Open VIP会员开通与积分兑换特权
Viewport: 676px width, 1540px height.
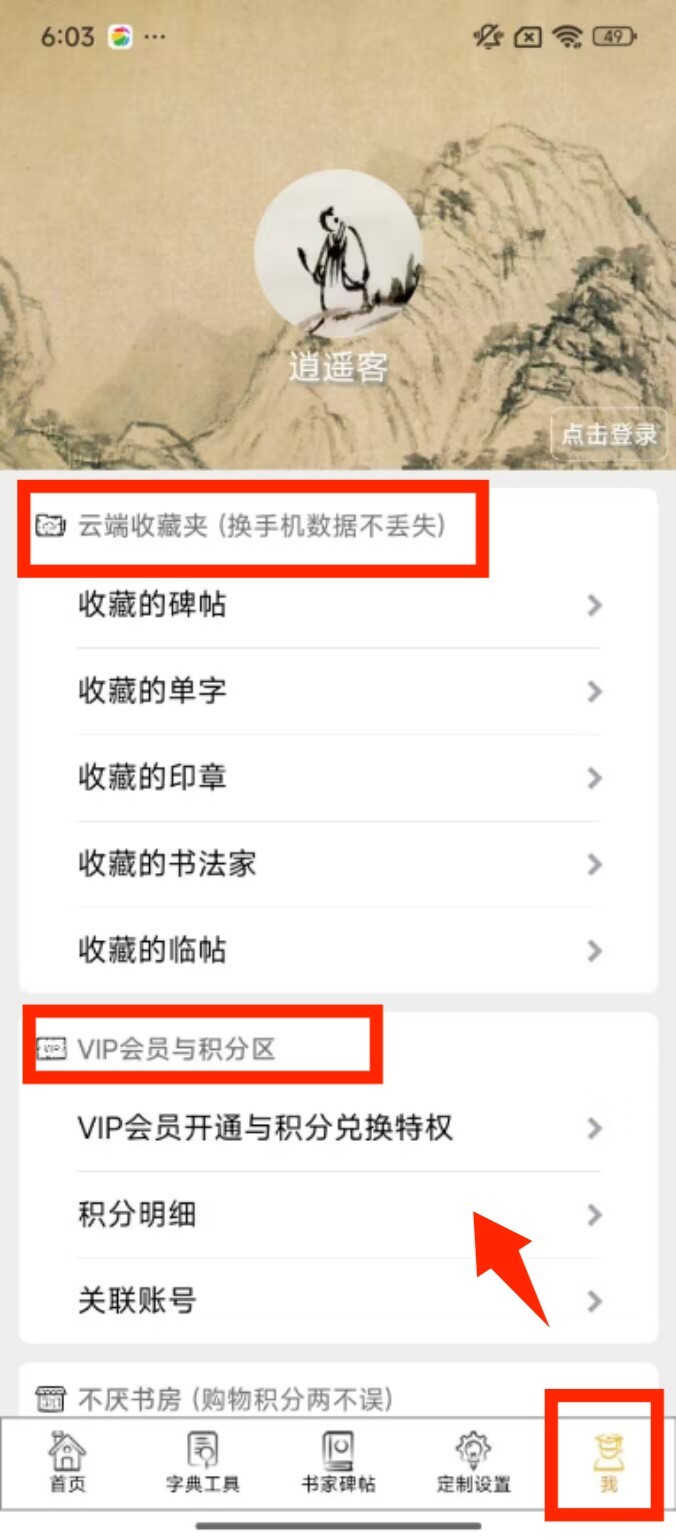point(338,1128)
